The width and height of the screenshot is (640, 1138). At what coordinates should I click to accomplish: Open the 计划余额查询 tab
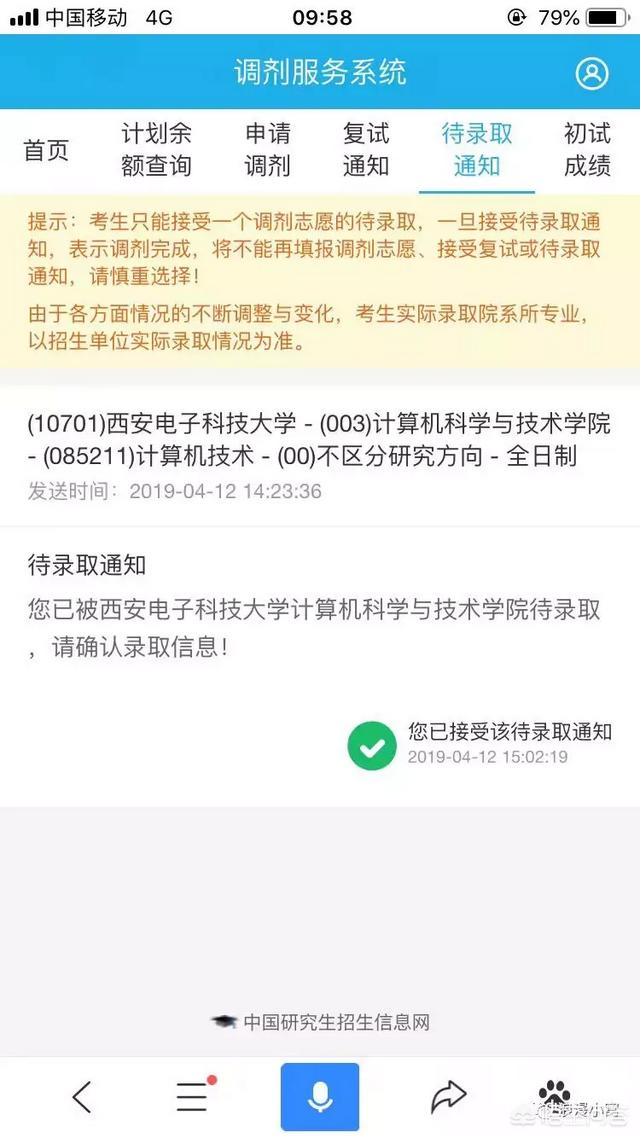pyautogui.click(x=156, y=150)
